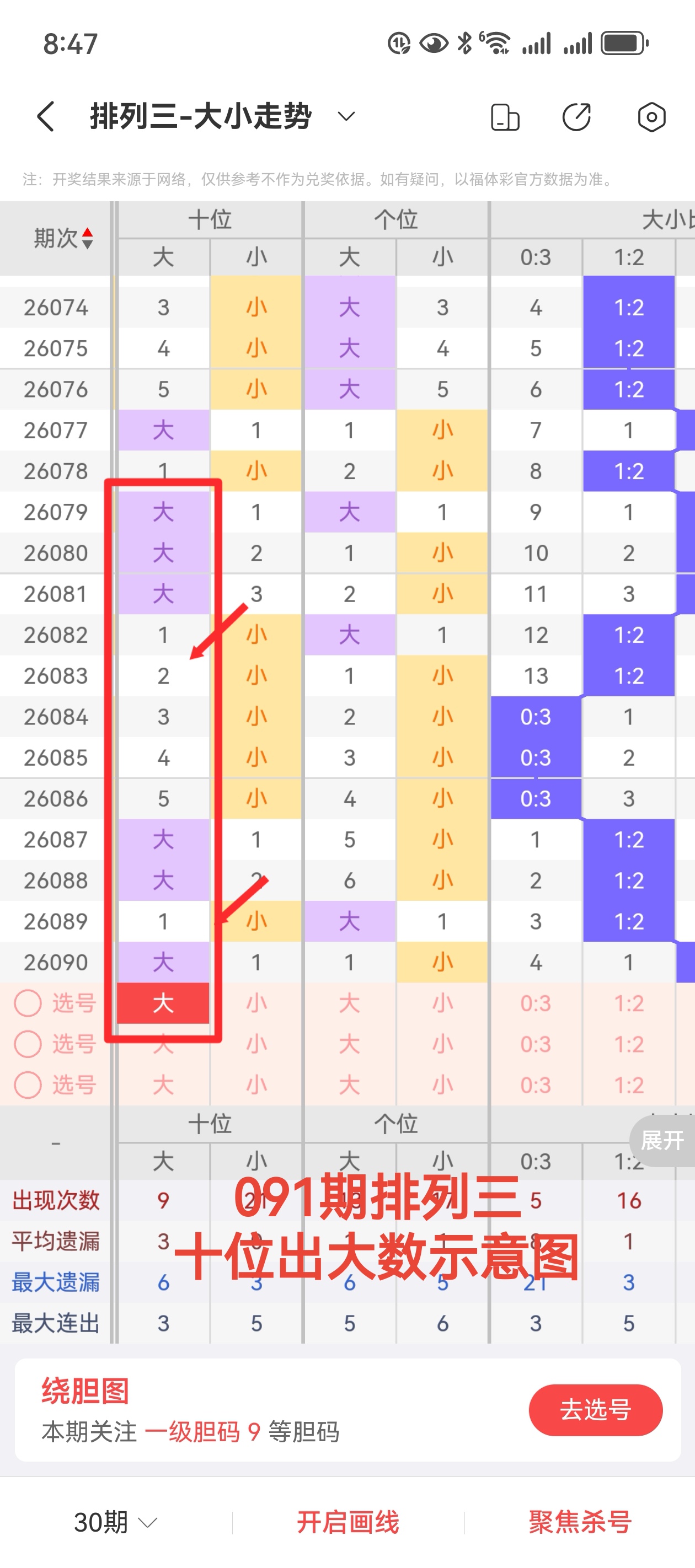Tap the 去选号 button
Screen dimensions: 695x1568
coord(595,1410)
